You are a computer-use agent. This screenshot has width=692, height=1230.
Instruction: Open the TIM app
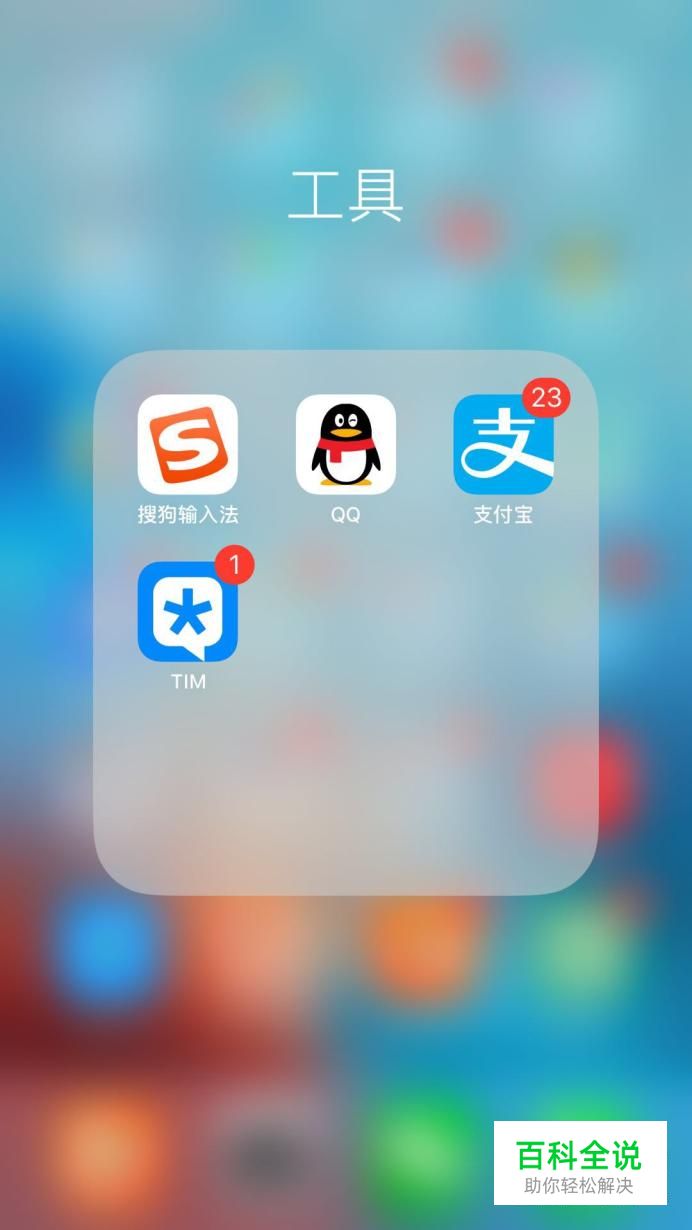pos(188,612)
